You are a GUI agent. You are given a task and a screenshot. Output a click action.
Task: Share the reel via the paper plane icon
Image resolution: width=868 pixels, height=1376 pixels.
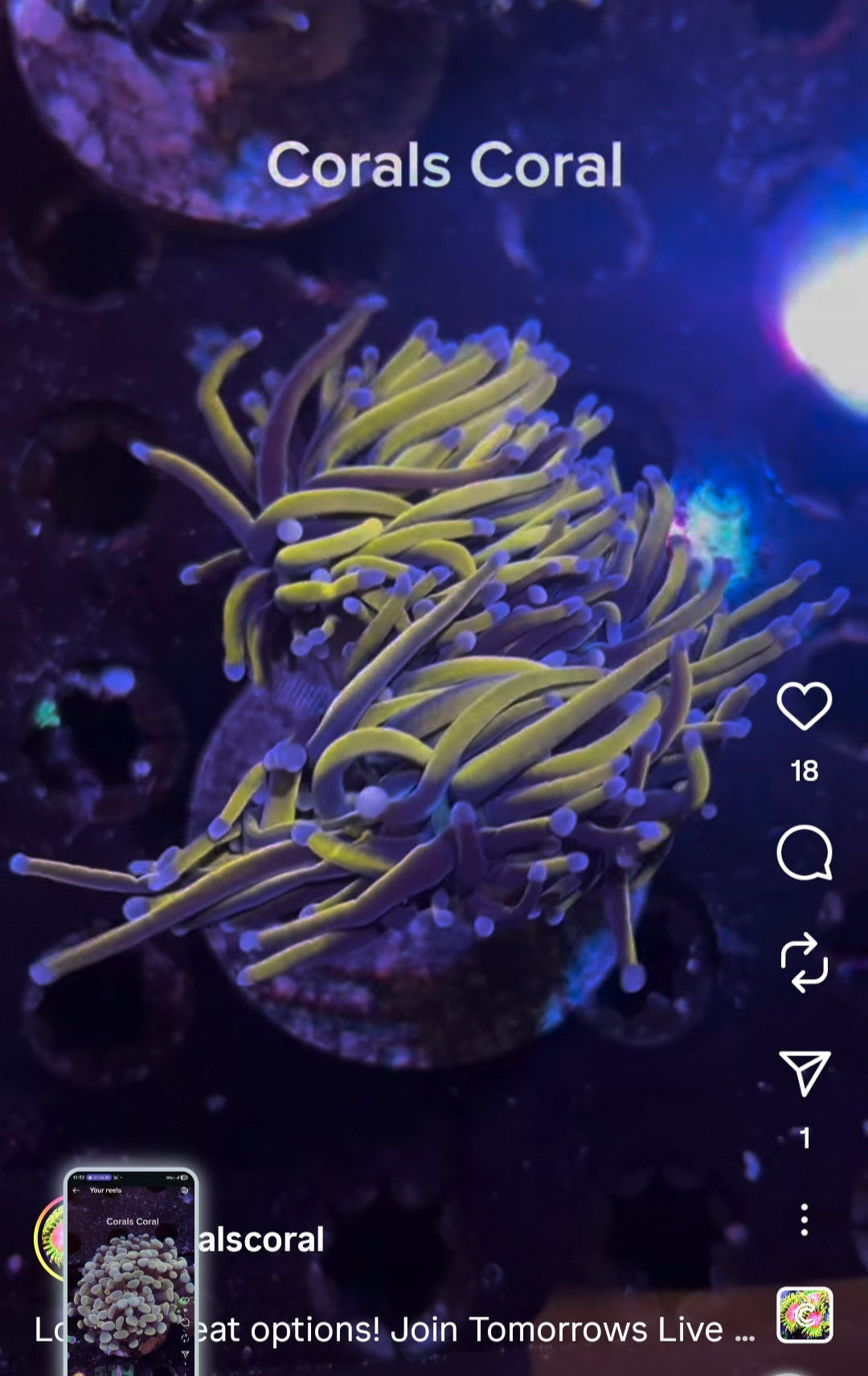[804, 1073]
